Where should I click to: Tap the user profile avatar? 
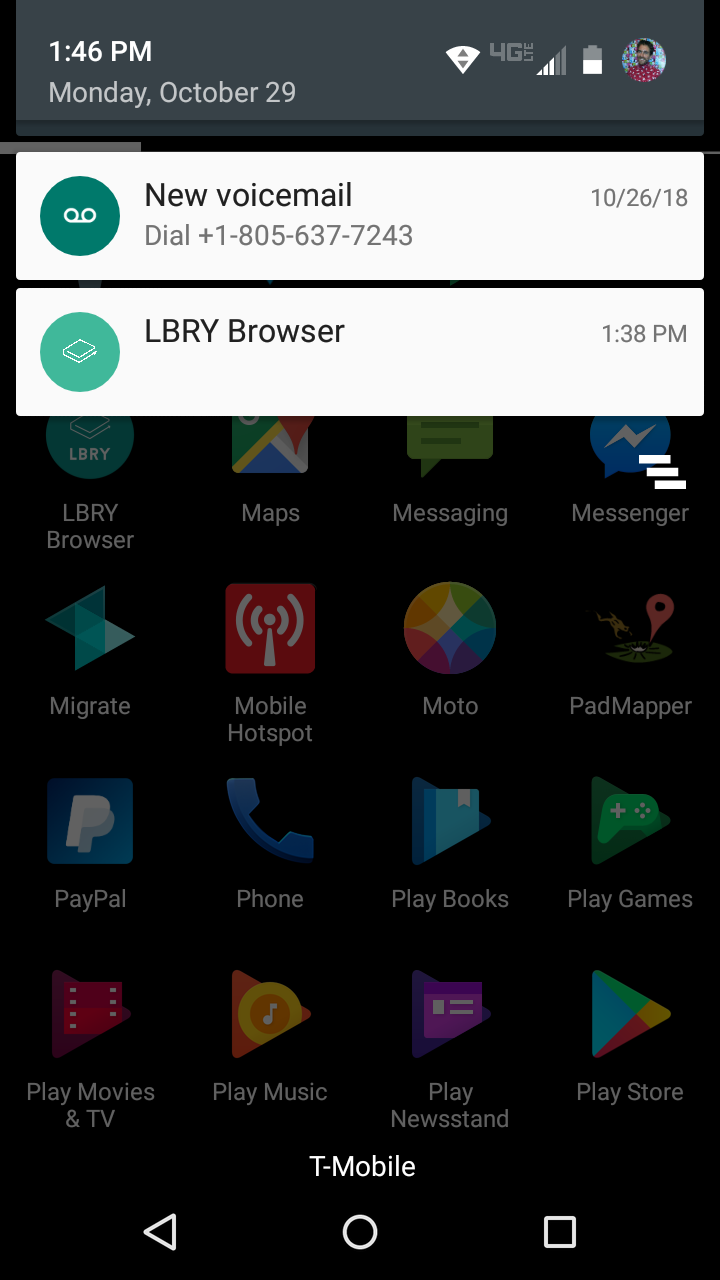pyautogui.click(x=643, y=60)
